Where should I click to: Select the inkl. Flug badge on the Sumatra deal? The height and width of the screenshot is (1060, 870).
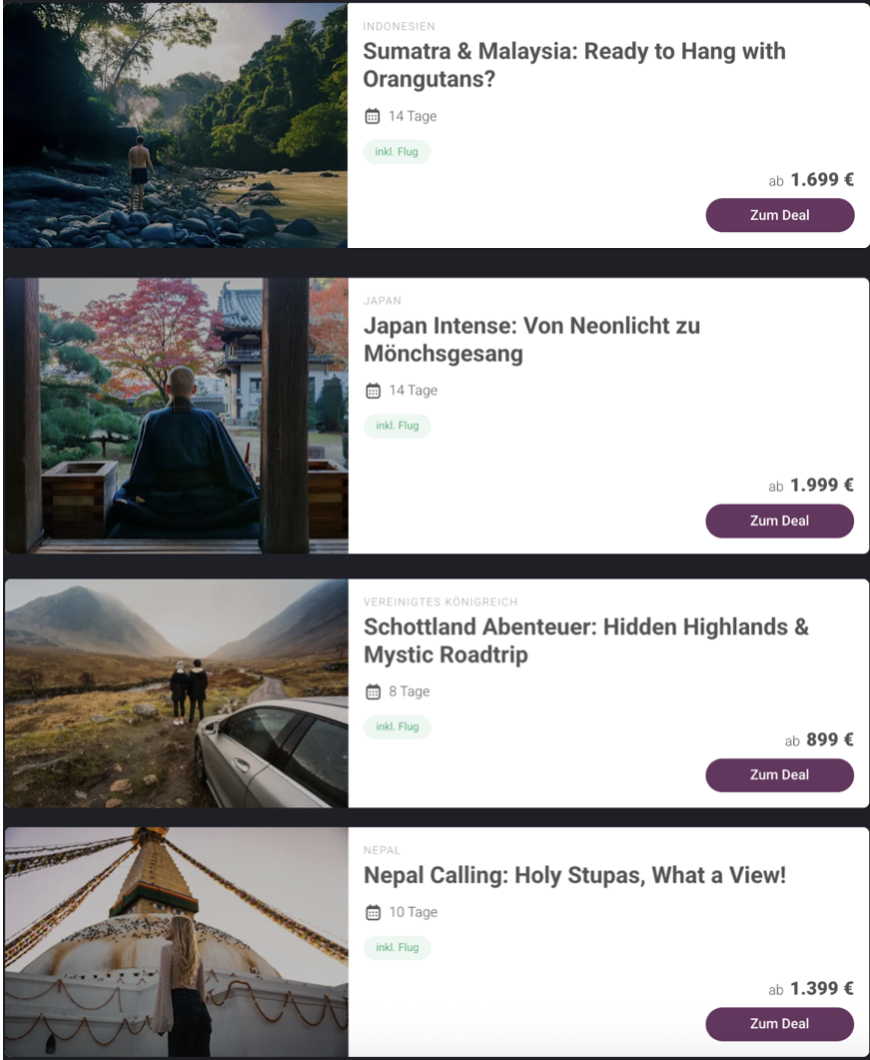[x=396, y=152]
